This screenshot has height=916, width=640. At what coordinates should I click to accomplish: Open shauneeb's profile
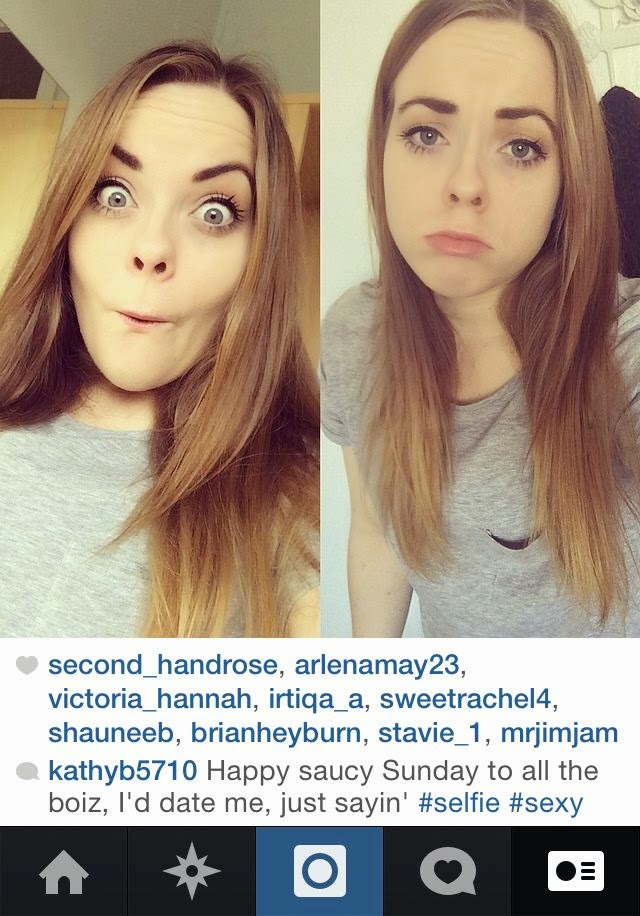(111, 733)
